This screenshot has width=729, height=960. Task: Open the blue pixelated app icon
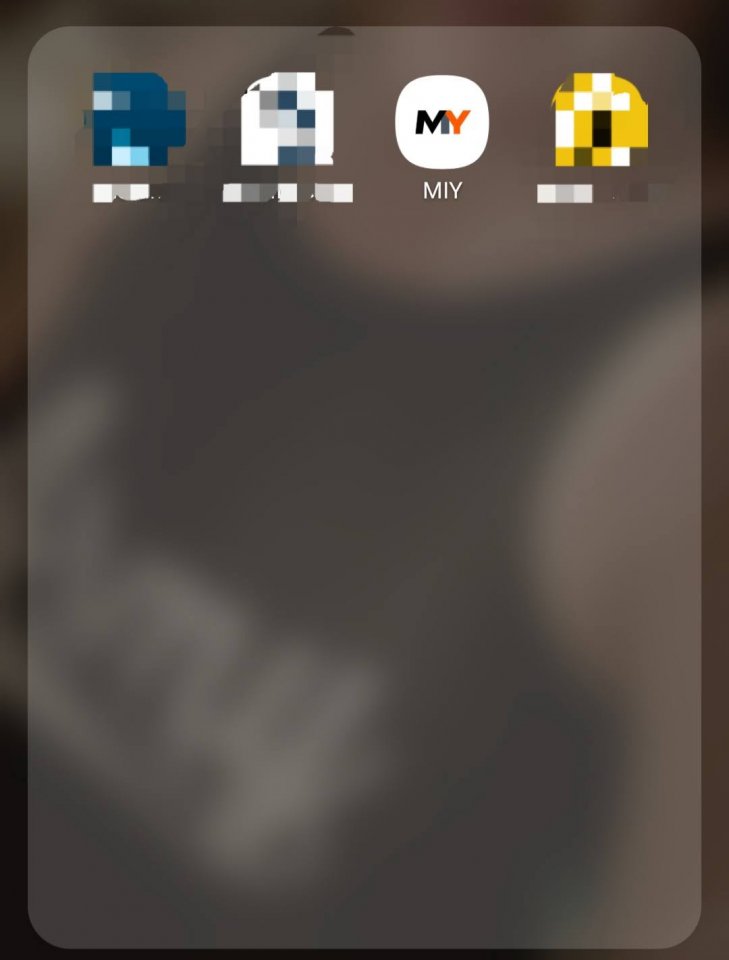click(137, 120)
